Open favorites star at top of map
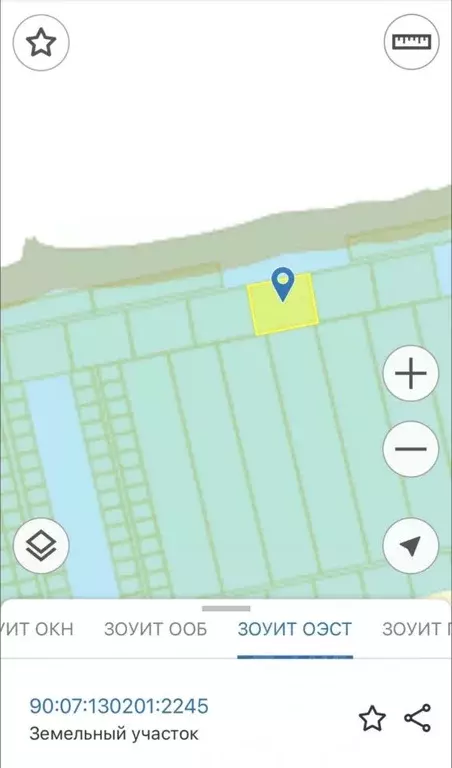This screenshot has width=452, height=768. [x=41, y=43]
